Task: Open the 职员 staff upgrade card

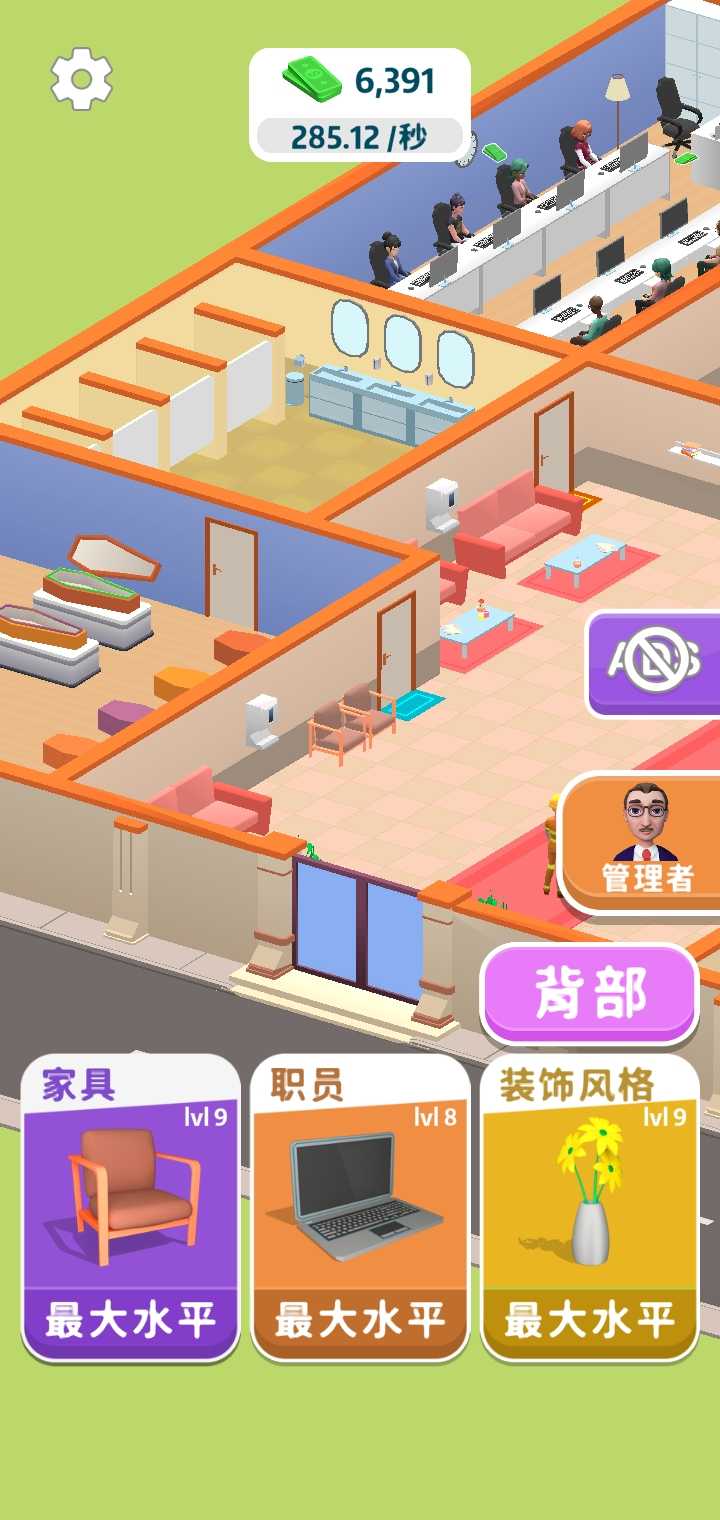Action: click(360, 1207)
